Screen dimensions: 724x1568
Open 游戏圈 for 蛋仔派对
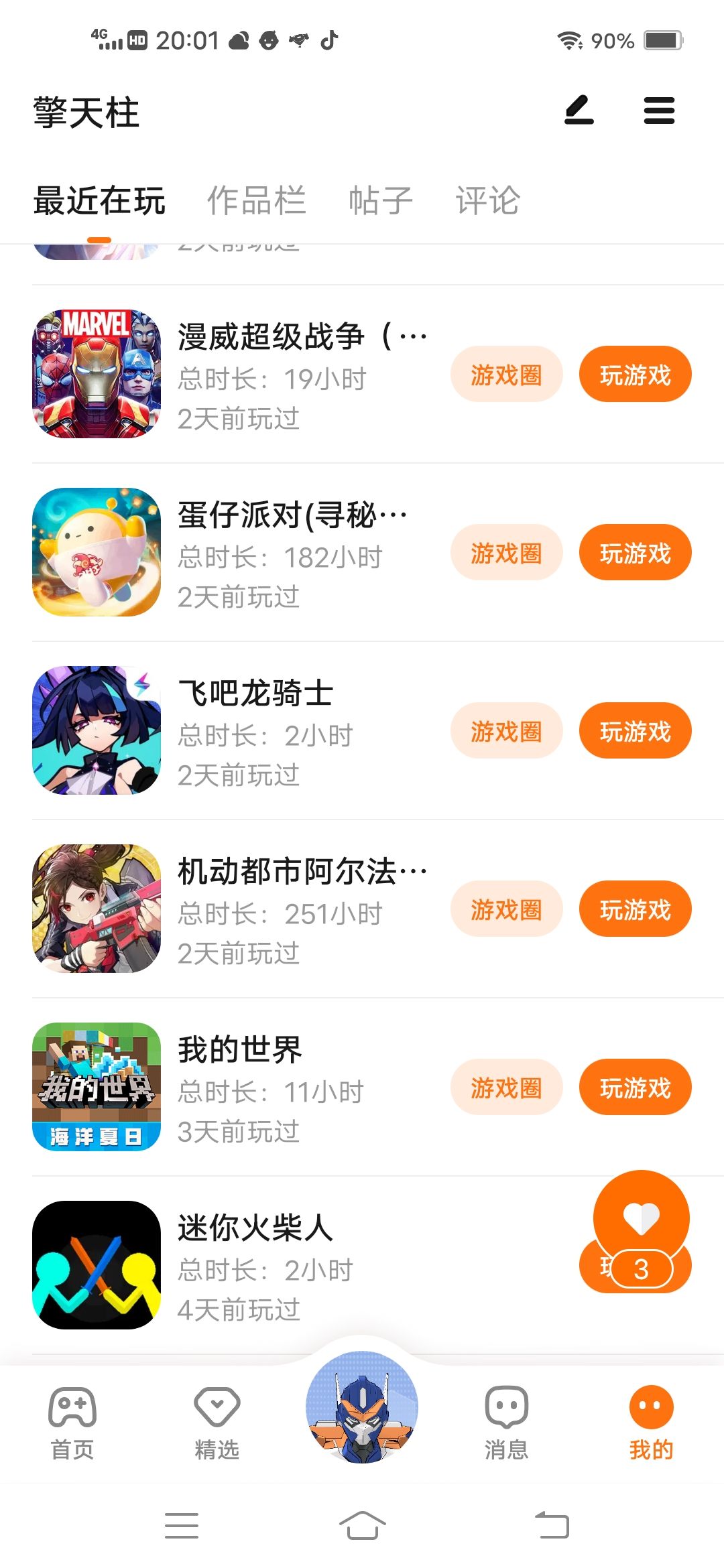pos(506,553)
